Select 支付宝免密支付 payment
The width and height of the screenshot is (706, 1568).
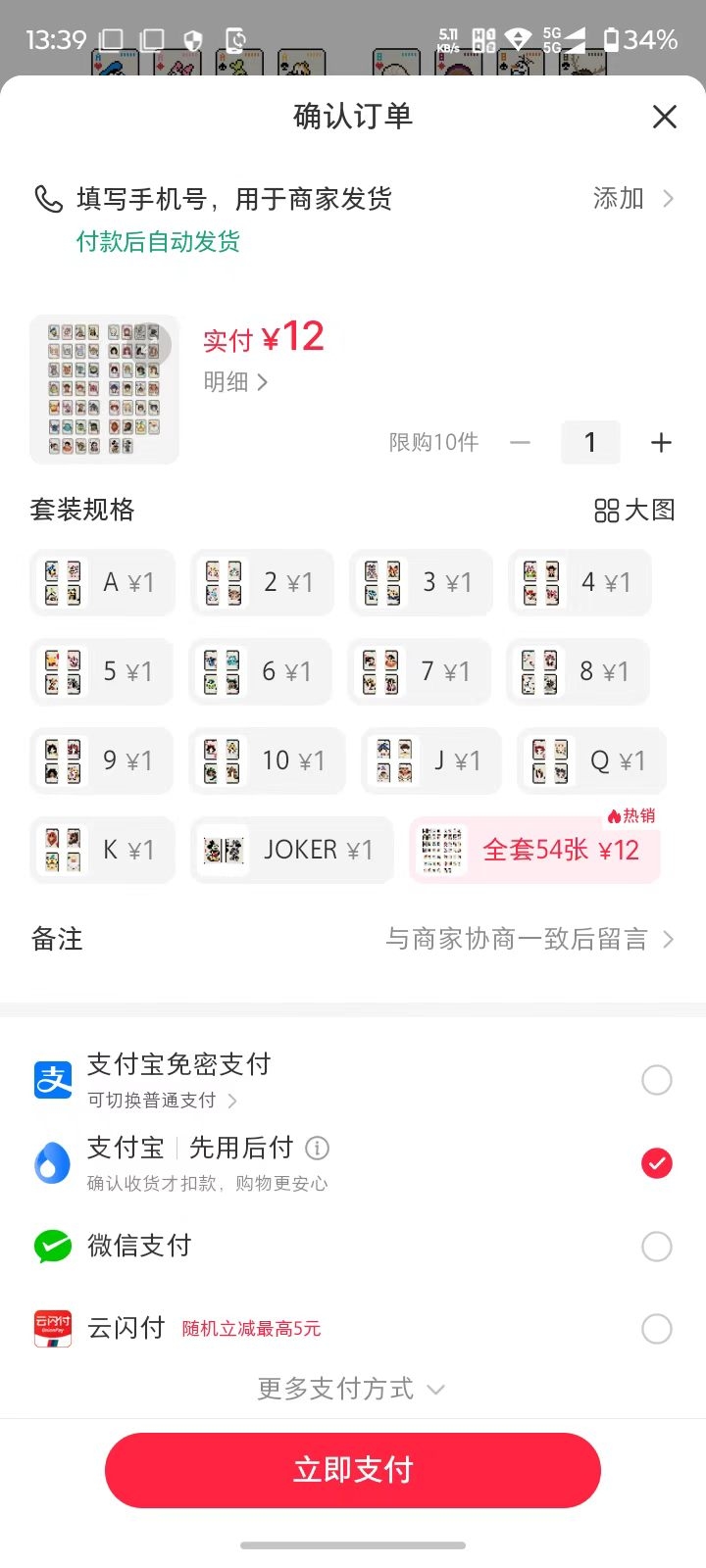(353, 1080)
